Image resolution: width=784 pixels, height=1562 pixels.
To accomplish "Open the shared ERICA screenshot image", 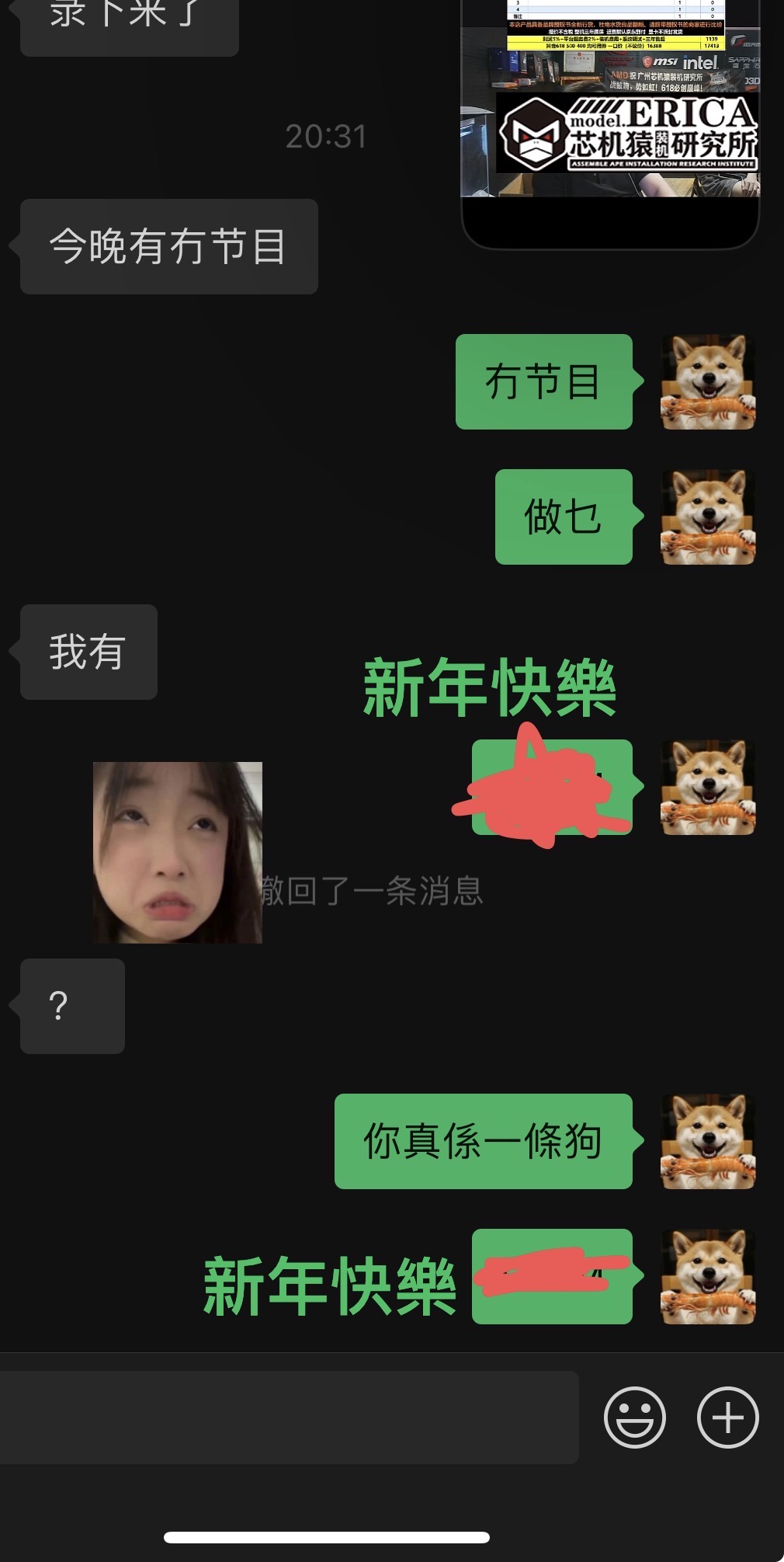I will [610, 120].
